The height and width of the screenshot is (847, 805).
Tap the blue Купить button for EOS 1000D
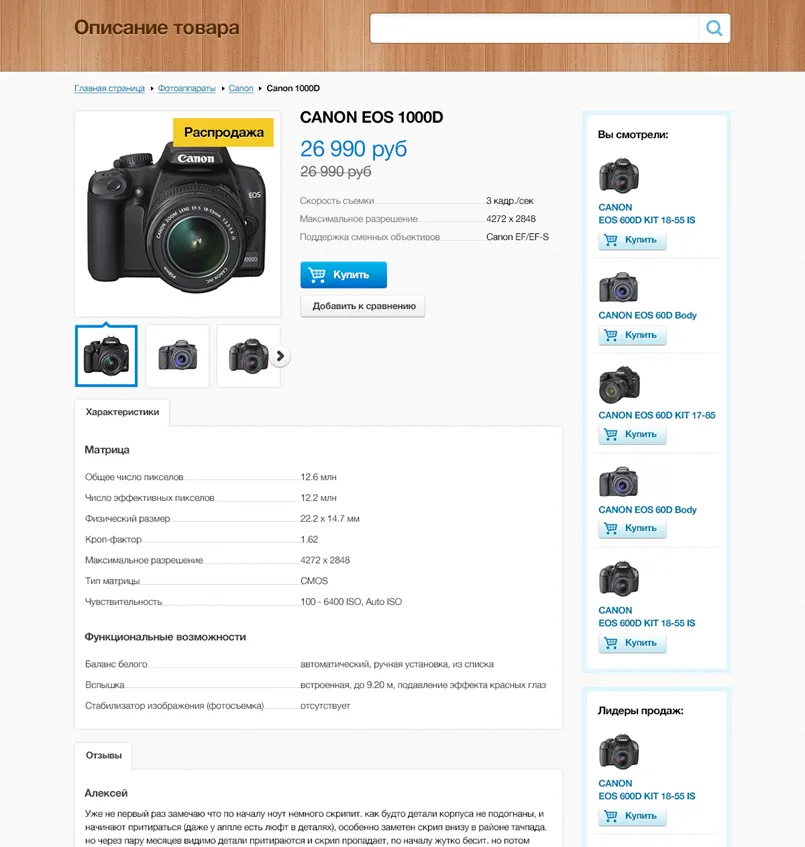pyautogui.click(x=343, y=275)
